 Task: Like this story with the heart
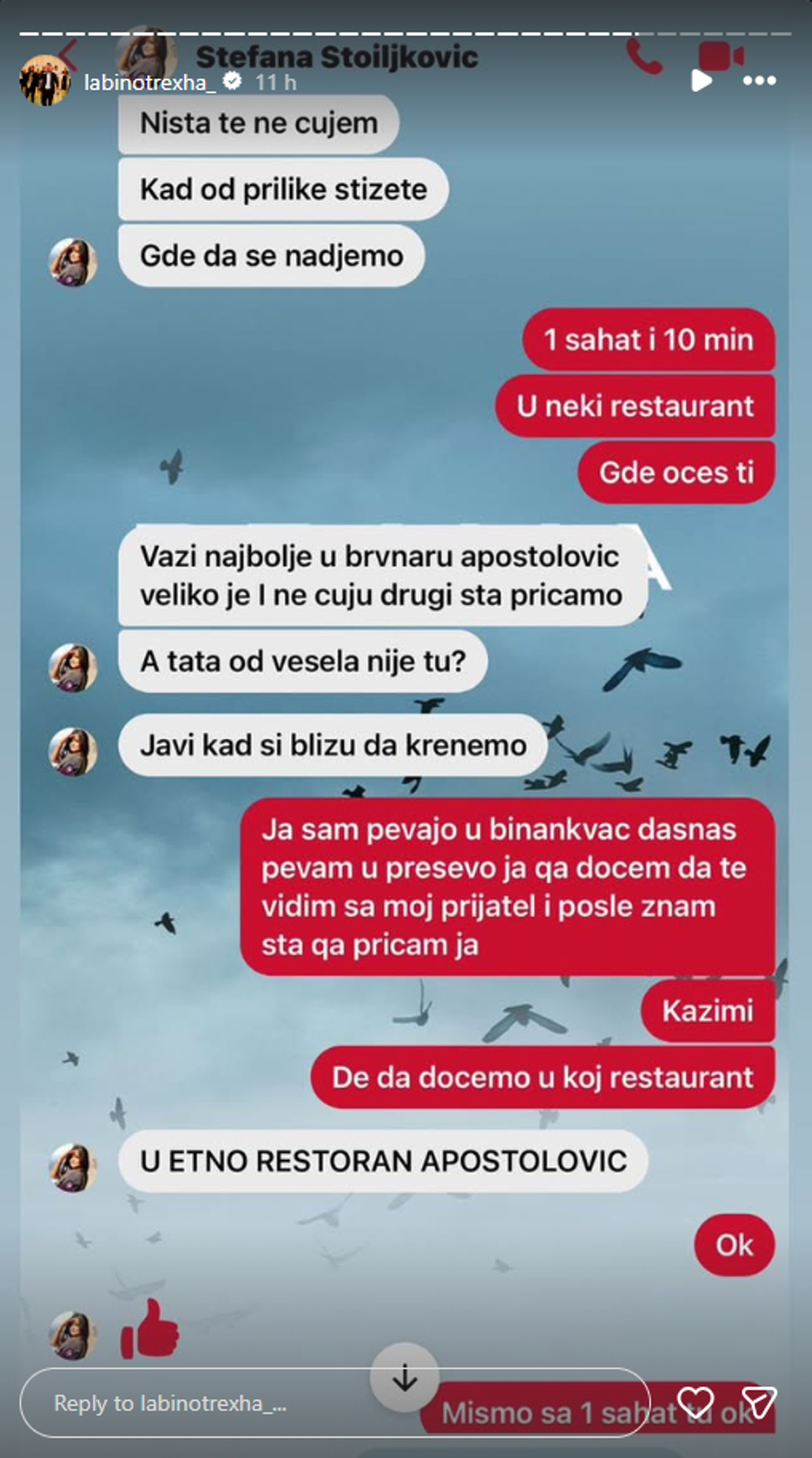(695, 1402)
